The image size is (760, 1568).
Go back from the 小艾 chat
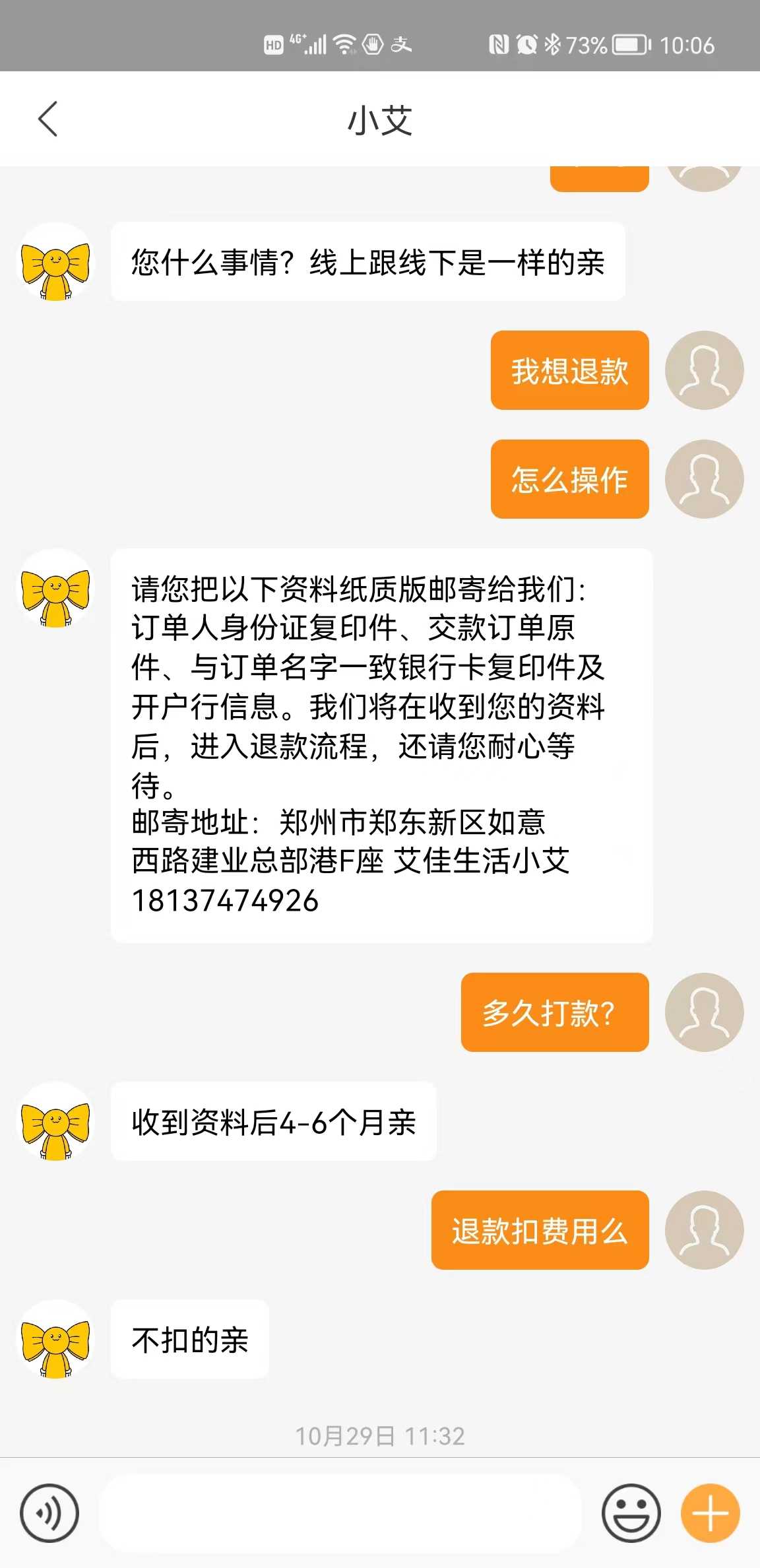click(48, 119)
